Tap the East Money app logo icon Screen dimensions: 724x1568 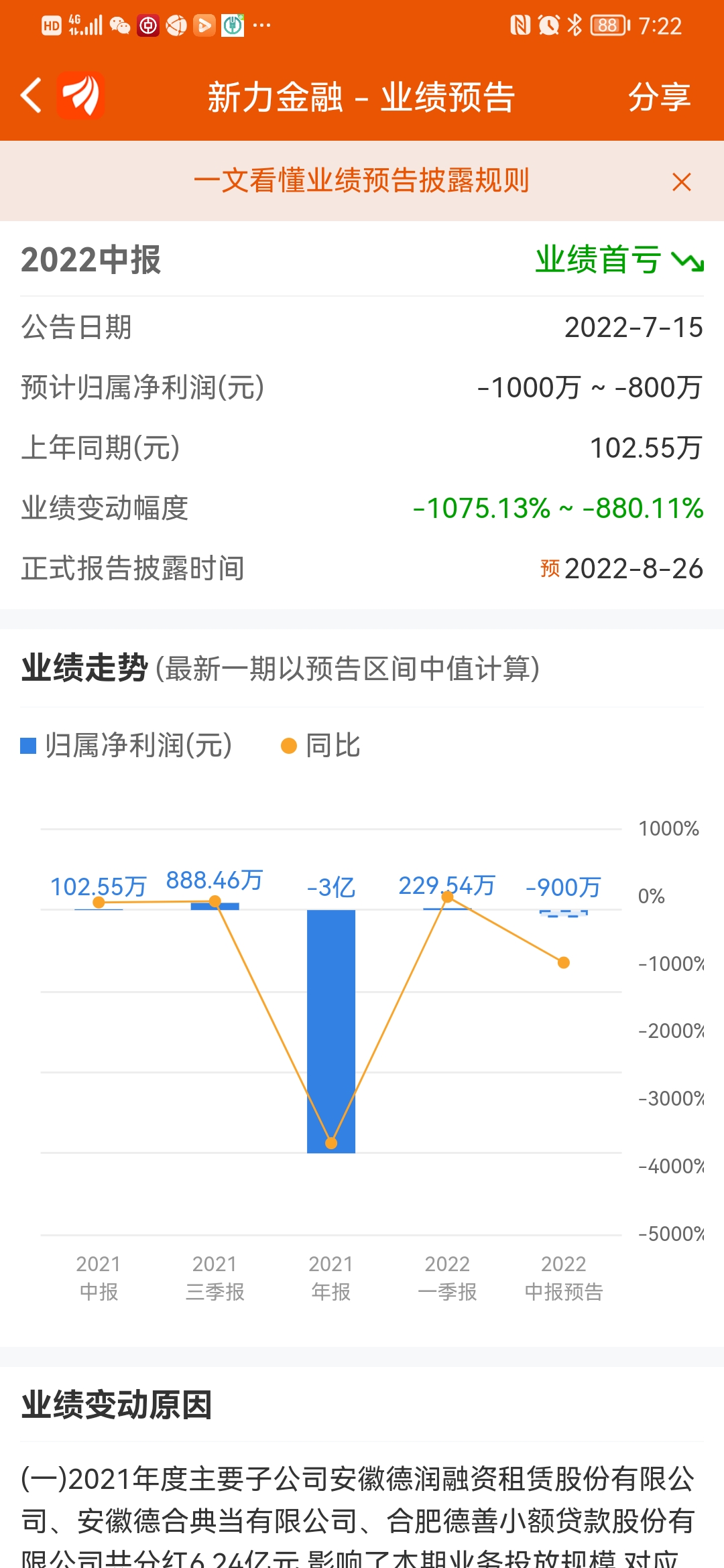(82, 96)
